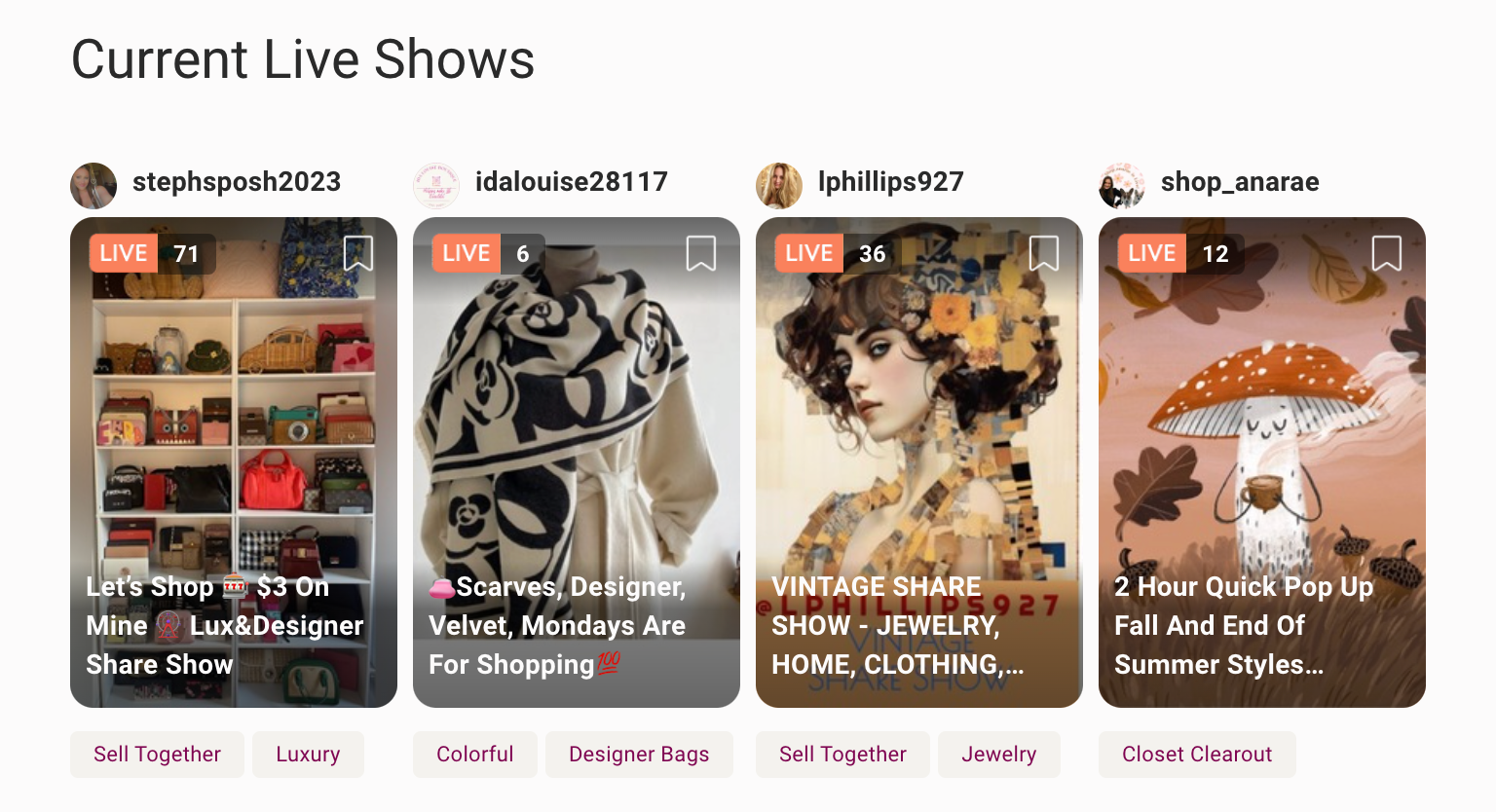
Task: View lphillips927's profile
Action: coord(890,182)
